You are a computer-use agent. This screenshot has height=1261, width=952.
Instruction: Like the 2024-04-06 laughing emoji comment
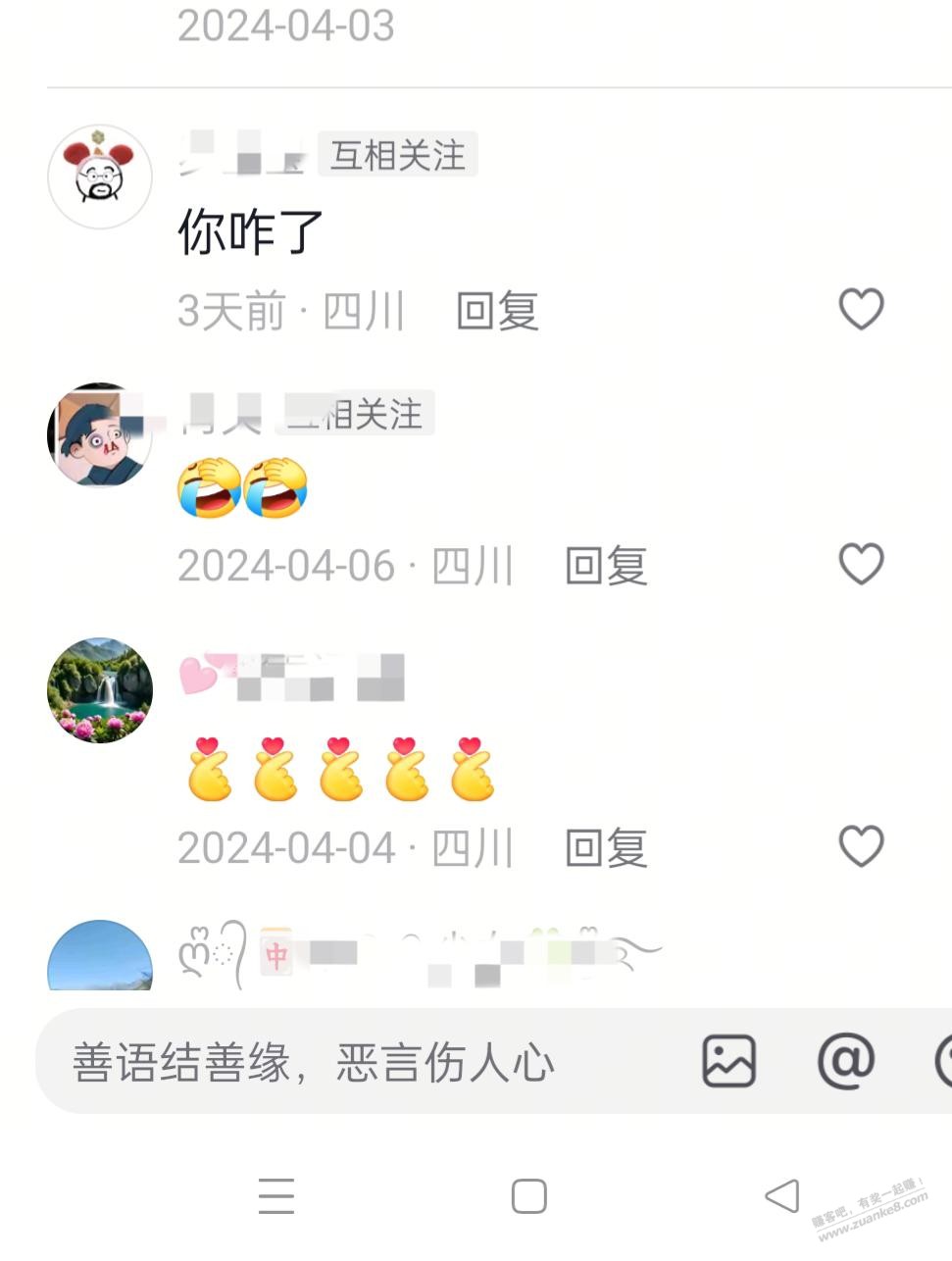(x=861, y=565)
